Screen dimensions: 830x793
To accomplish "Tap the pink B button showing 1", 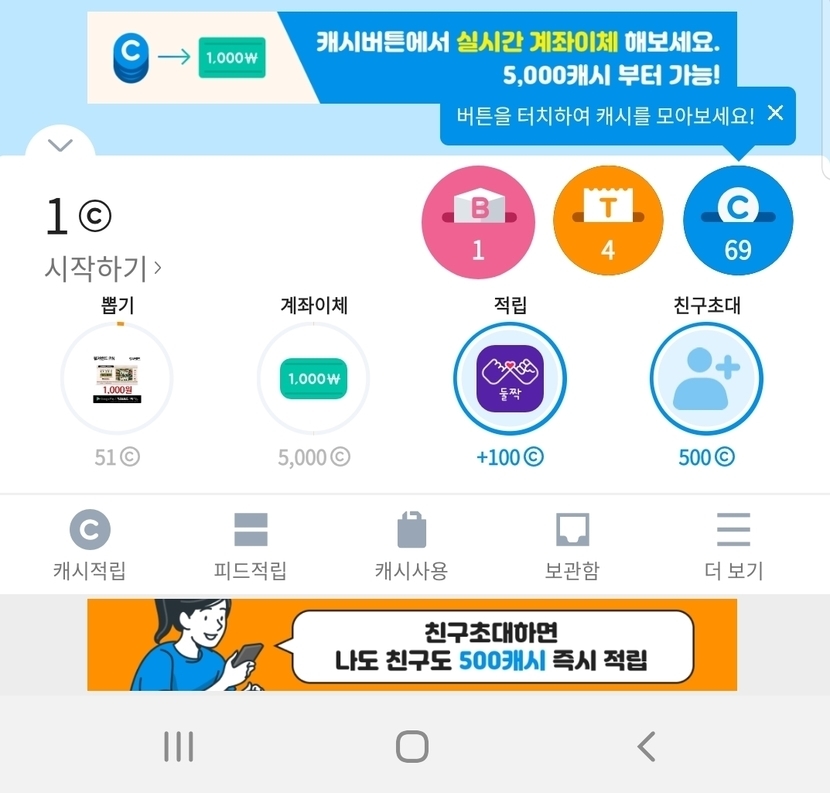I will [478, 221].
